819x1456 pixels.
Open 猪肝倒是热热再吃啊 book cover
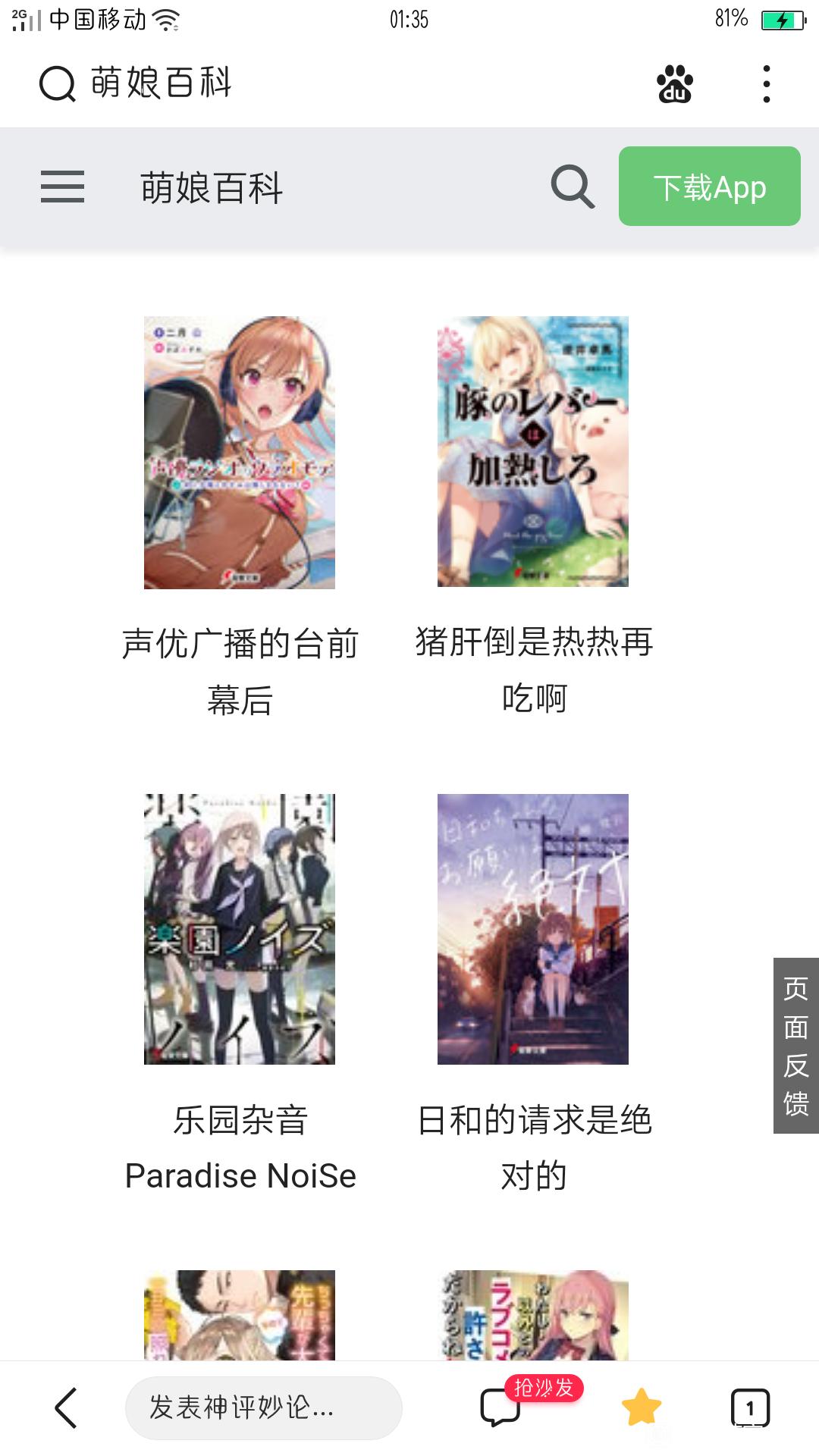point(533,451)
